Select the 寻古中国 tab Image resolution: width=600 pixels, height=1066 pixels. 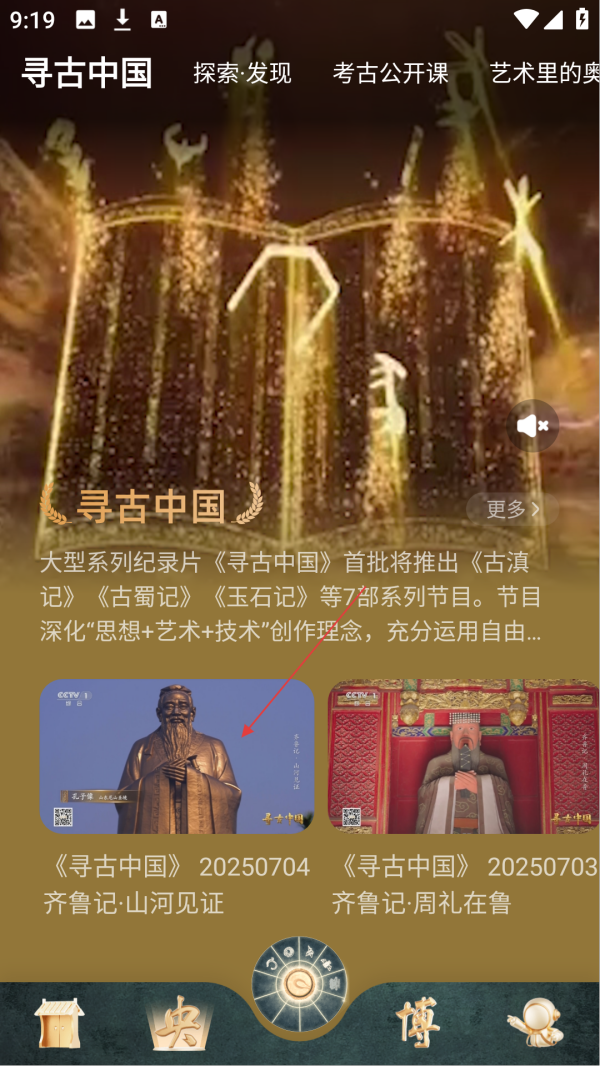click(x=87, y=73)
